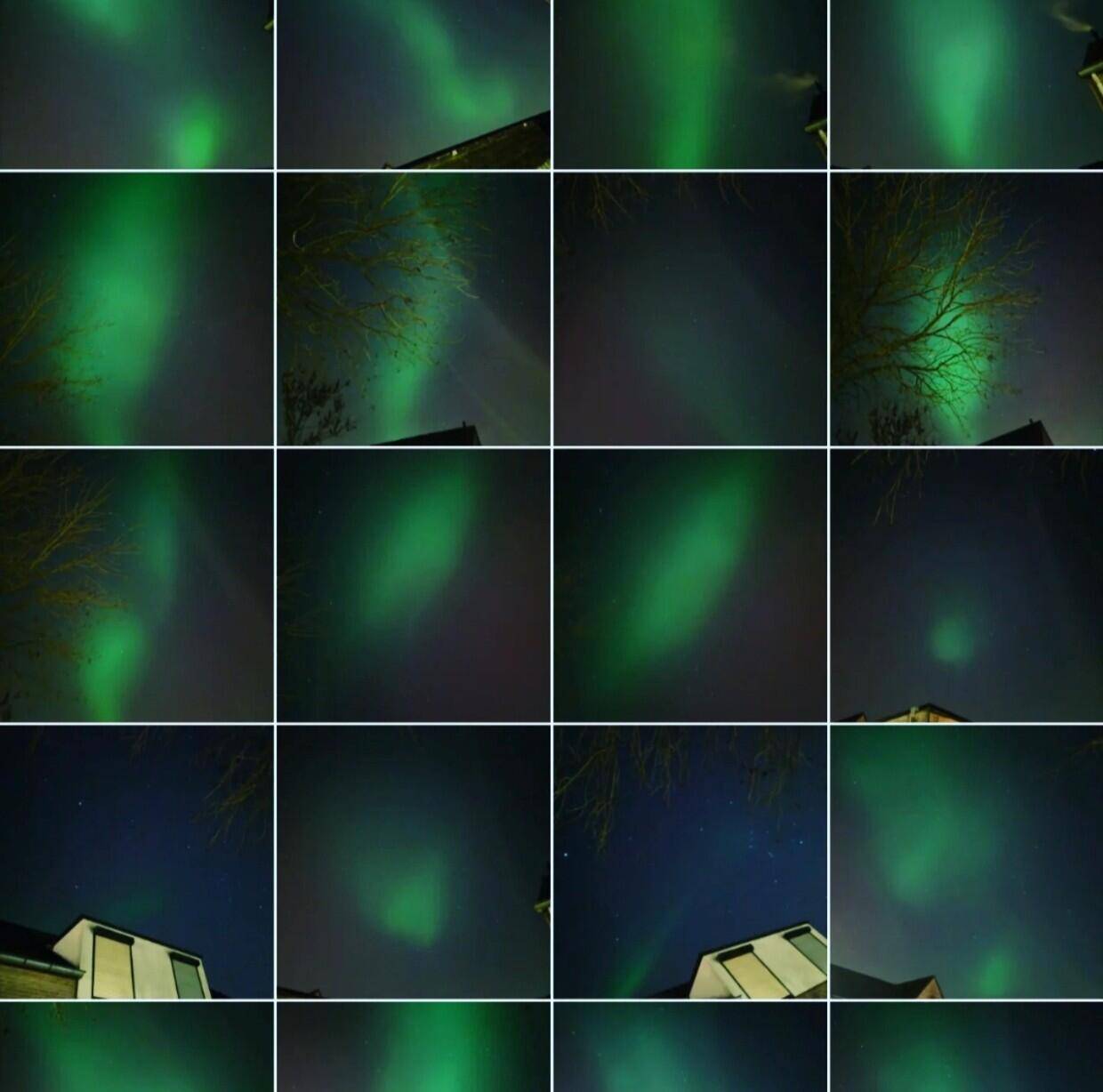Open the photo of the tree with a light beam
The height and width of the screenshot is (1092, 1103).
pyautogui.click(x=413, y=309)
